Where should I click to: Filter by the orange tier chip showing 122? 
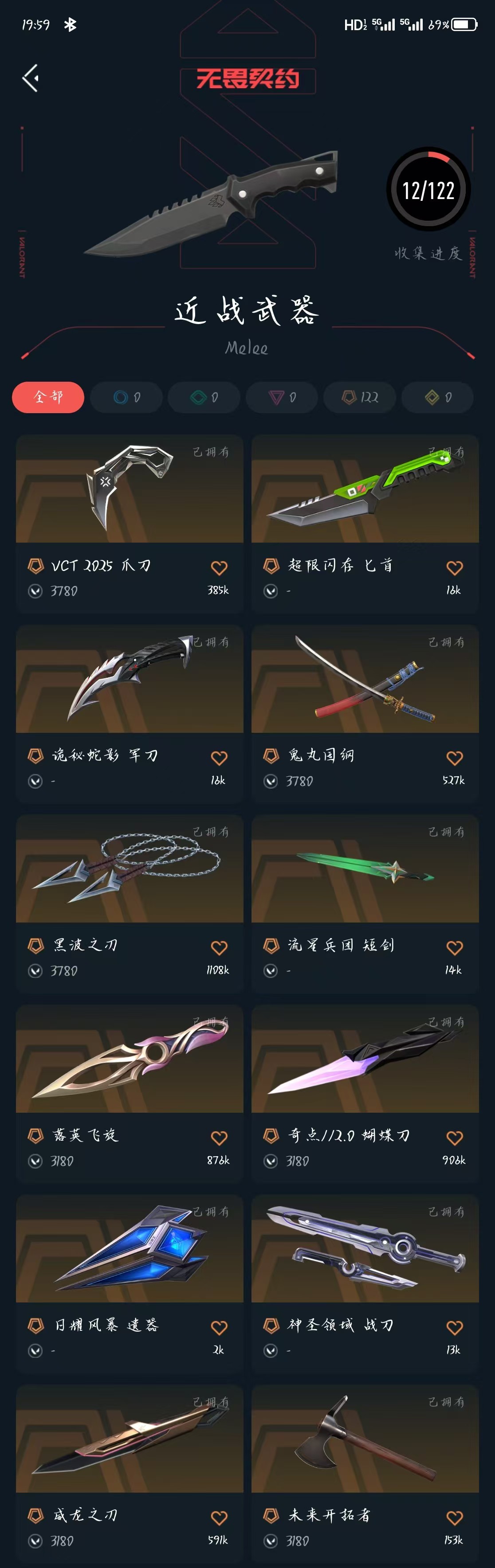pos(359,398)
